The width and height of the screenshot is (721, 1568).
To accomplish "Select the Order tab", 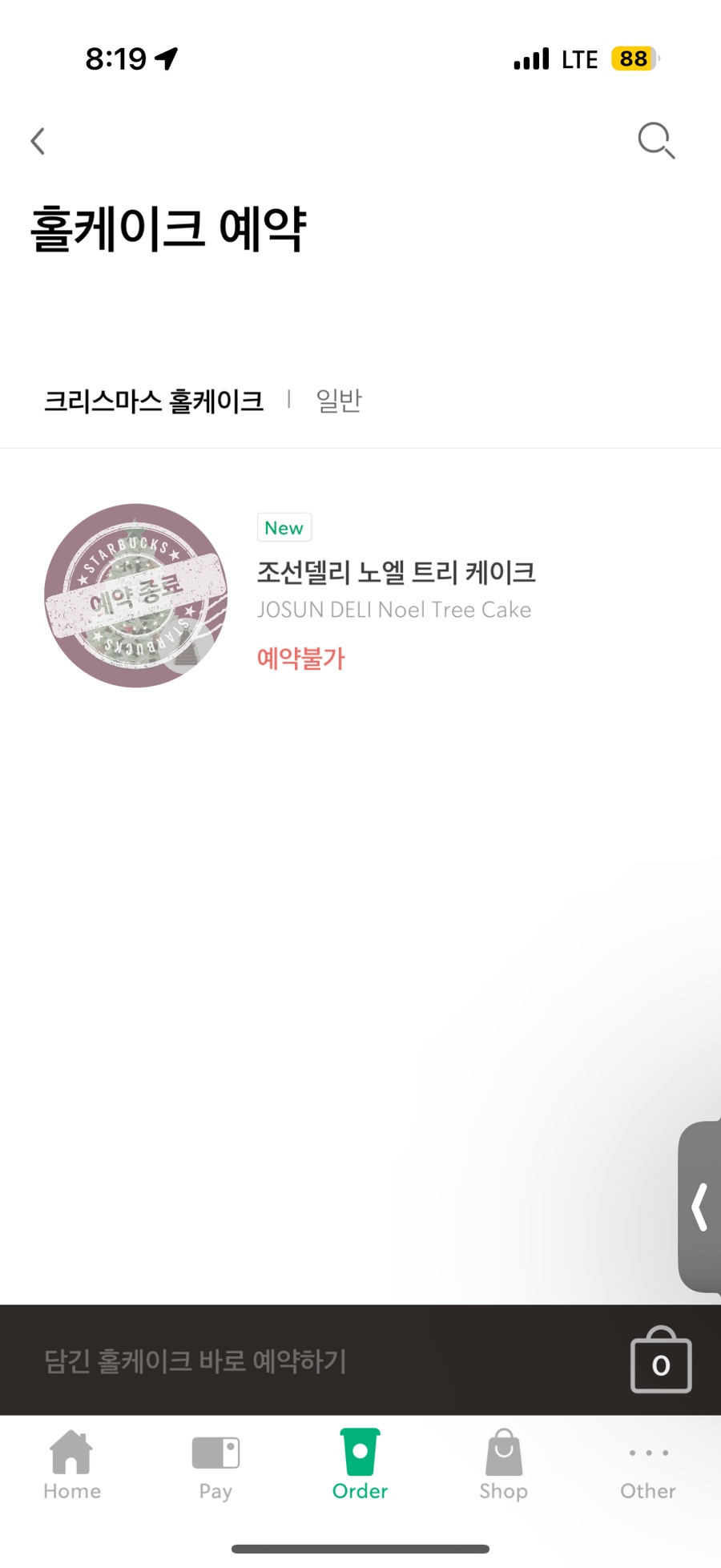I will coord(360,1465).
